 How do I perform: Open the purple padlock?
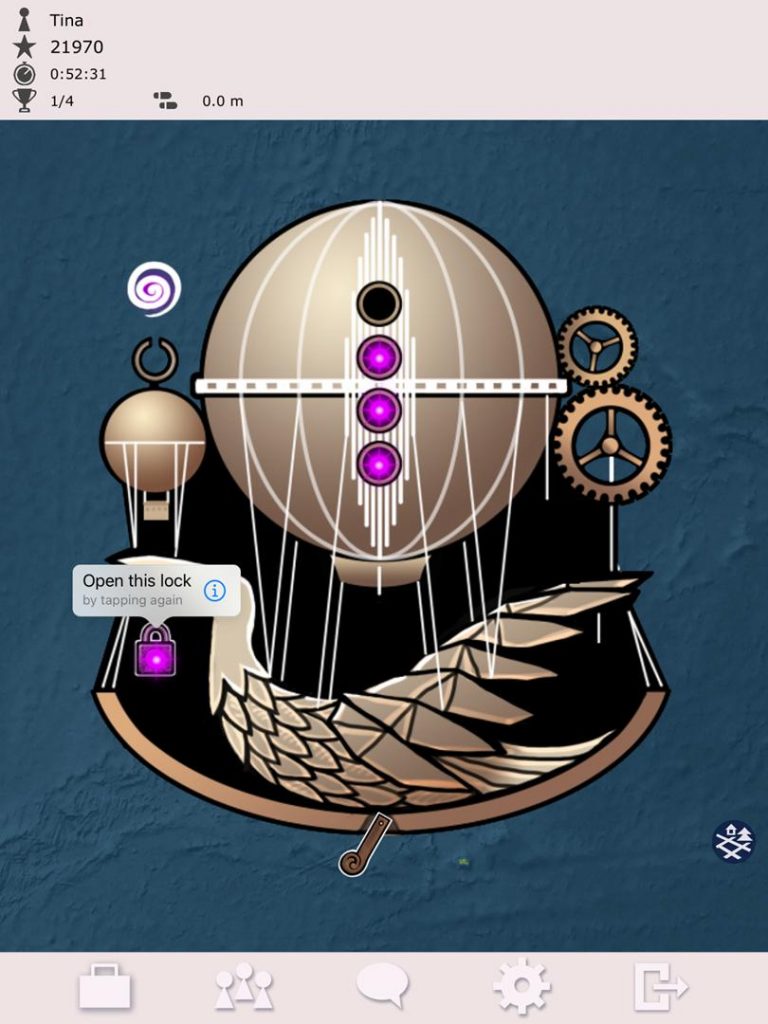pyautogui.click(x=155, y=653)
